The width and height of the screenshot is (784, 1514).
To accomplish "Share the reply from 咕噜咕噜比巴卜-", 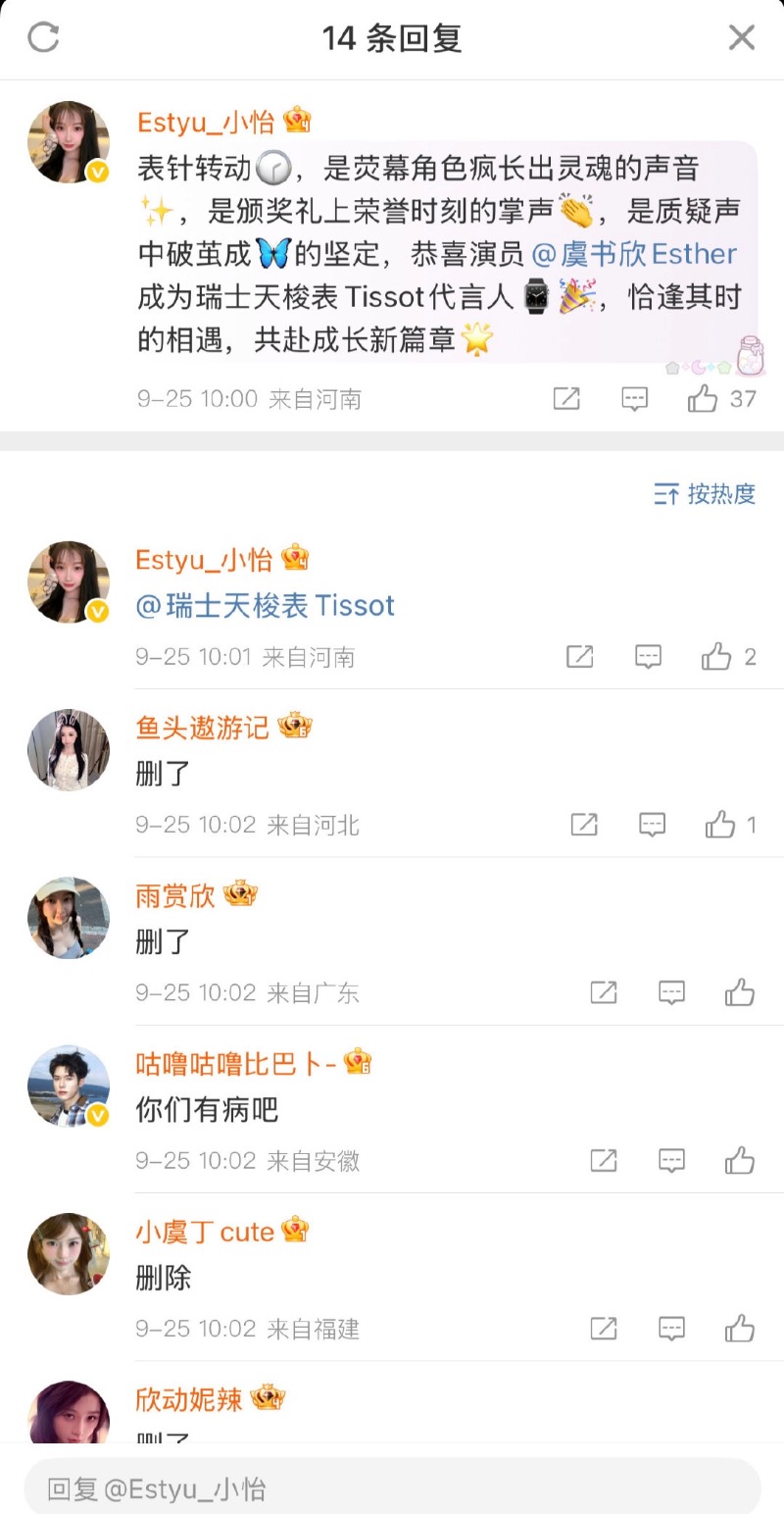I will click(x=604, y=1161).
